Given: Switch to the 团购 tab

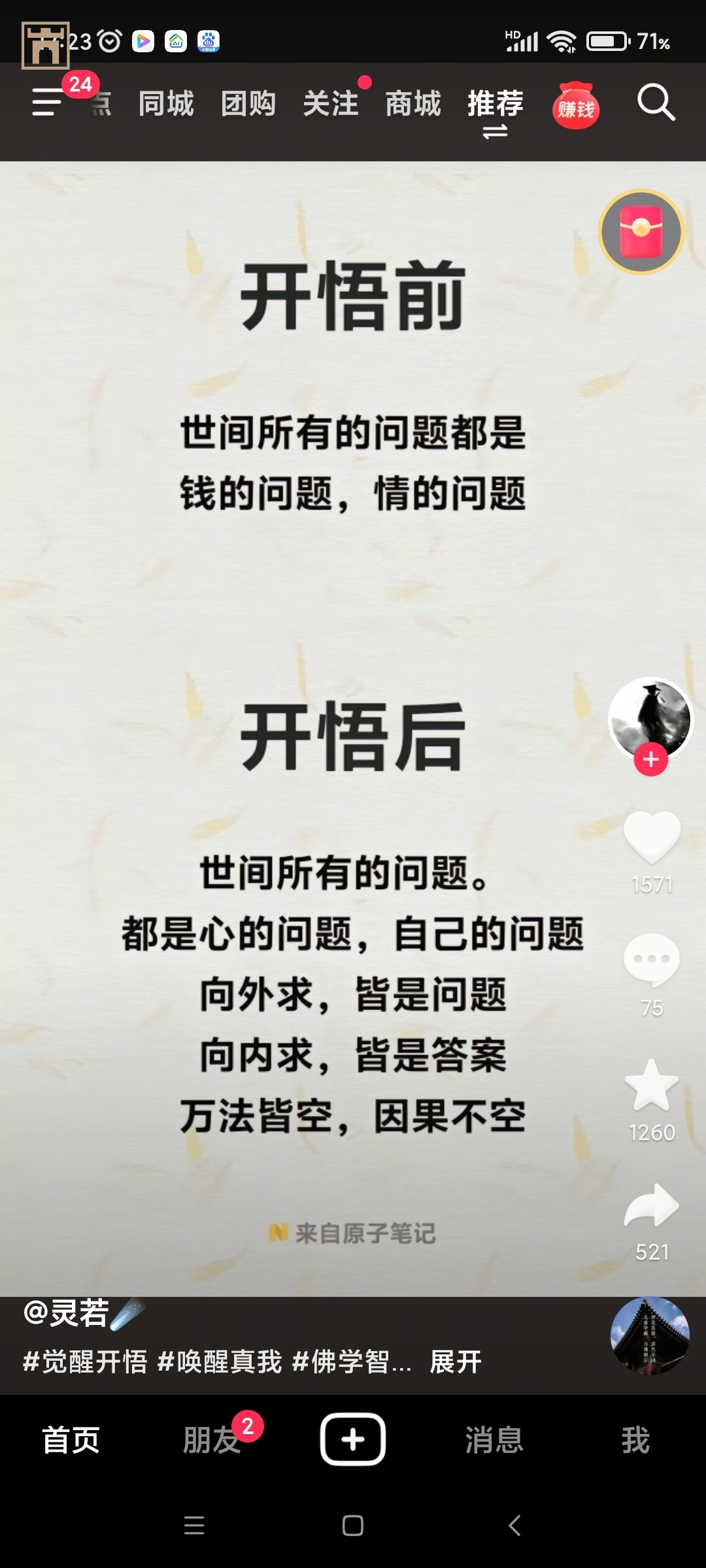Looking at the screenshot, I should tap(248, 104).
